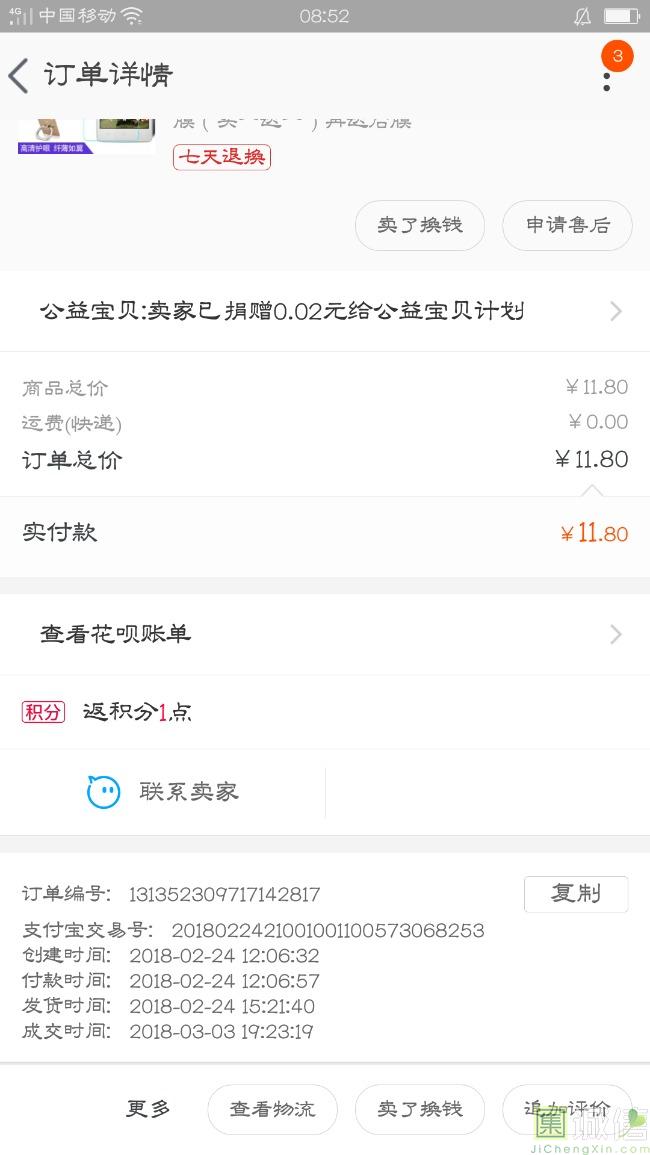Open the overflow menu with the badge
This screenshot has height=1155, width=650.
pos(607,80)
